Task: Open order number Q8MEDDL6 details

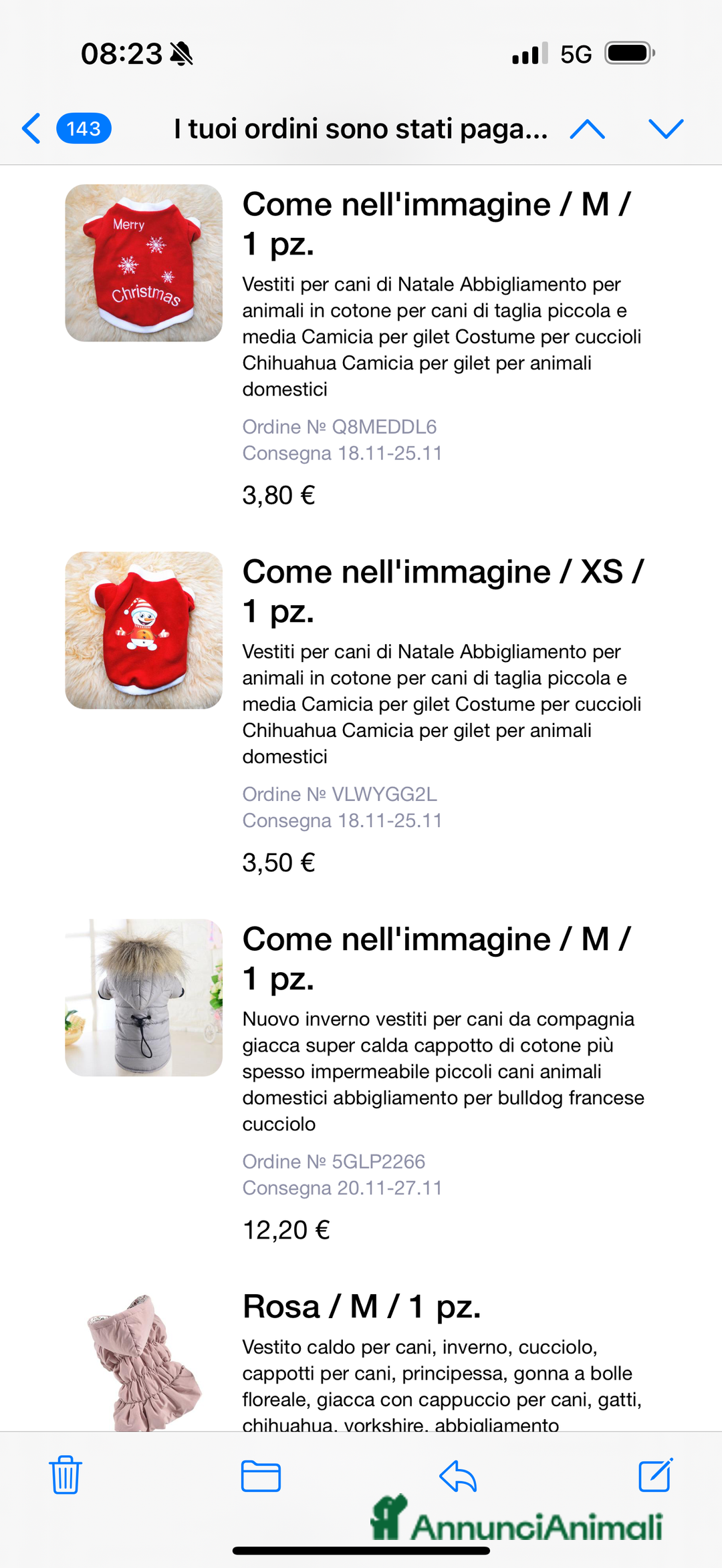Action: [341, 426]
